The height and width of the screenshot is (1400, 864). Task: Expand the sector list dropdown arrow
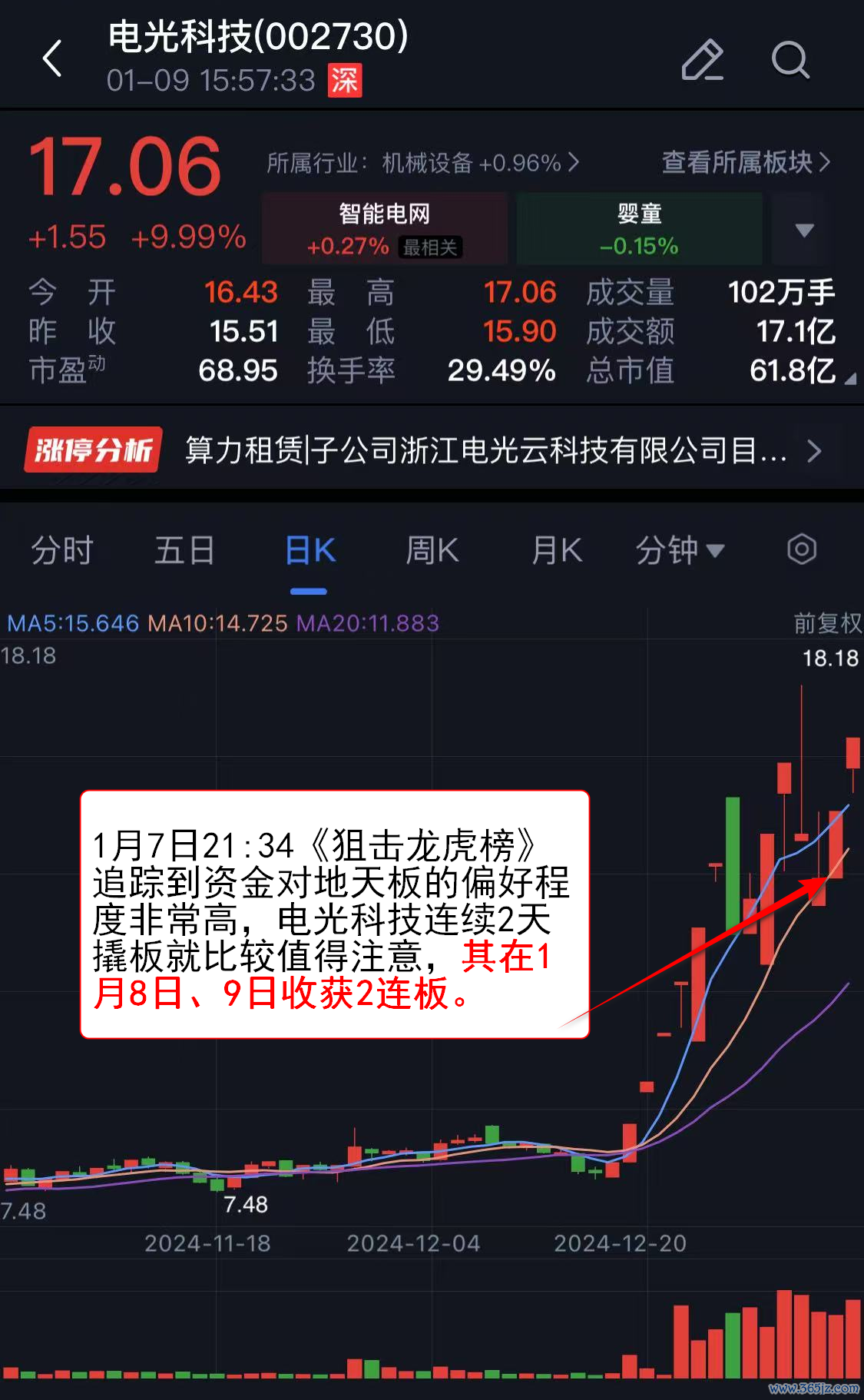point(804,230)
